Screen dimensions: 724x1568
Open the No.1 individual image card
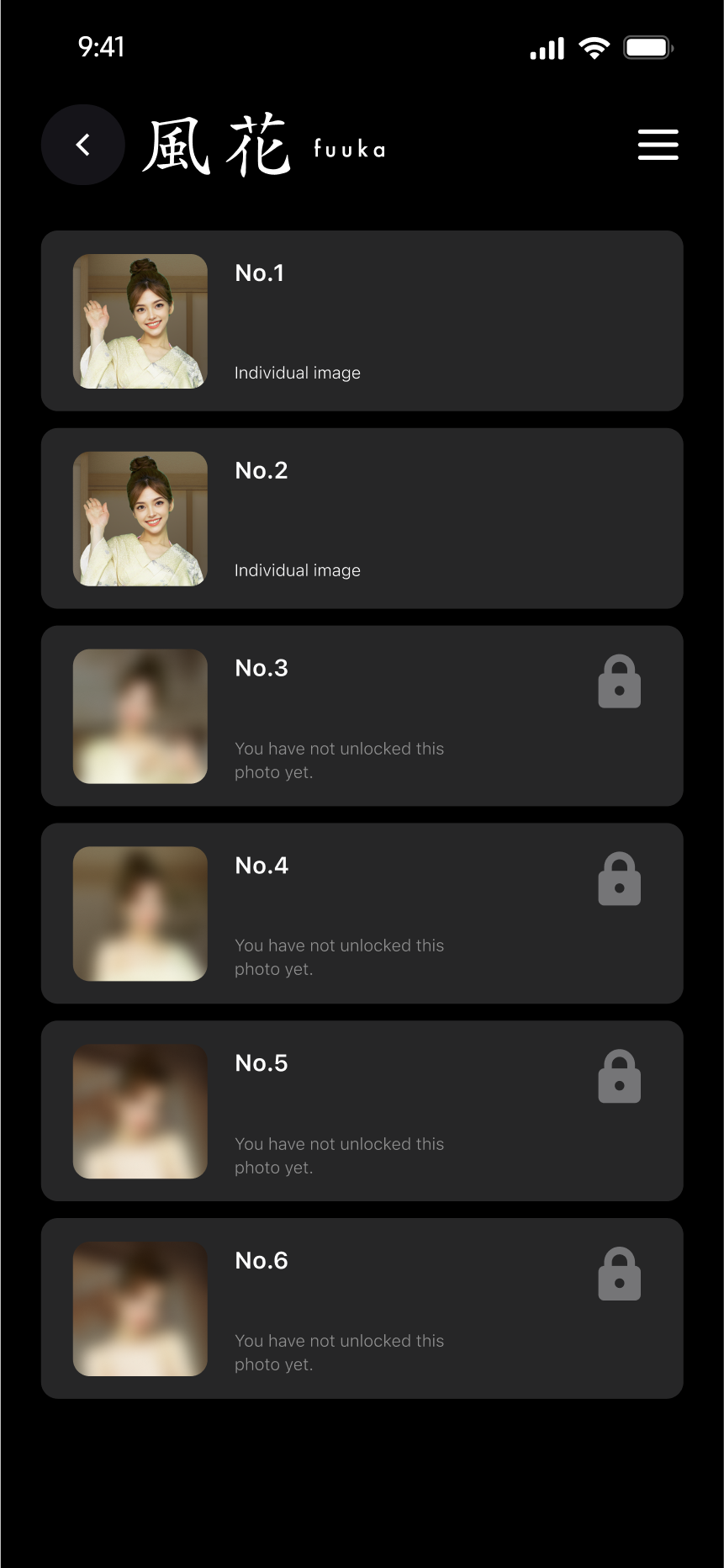pos(362,320)
